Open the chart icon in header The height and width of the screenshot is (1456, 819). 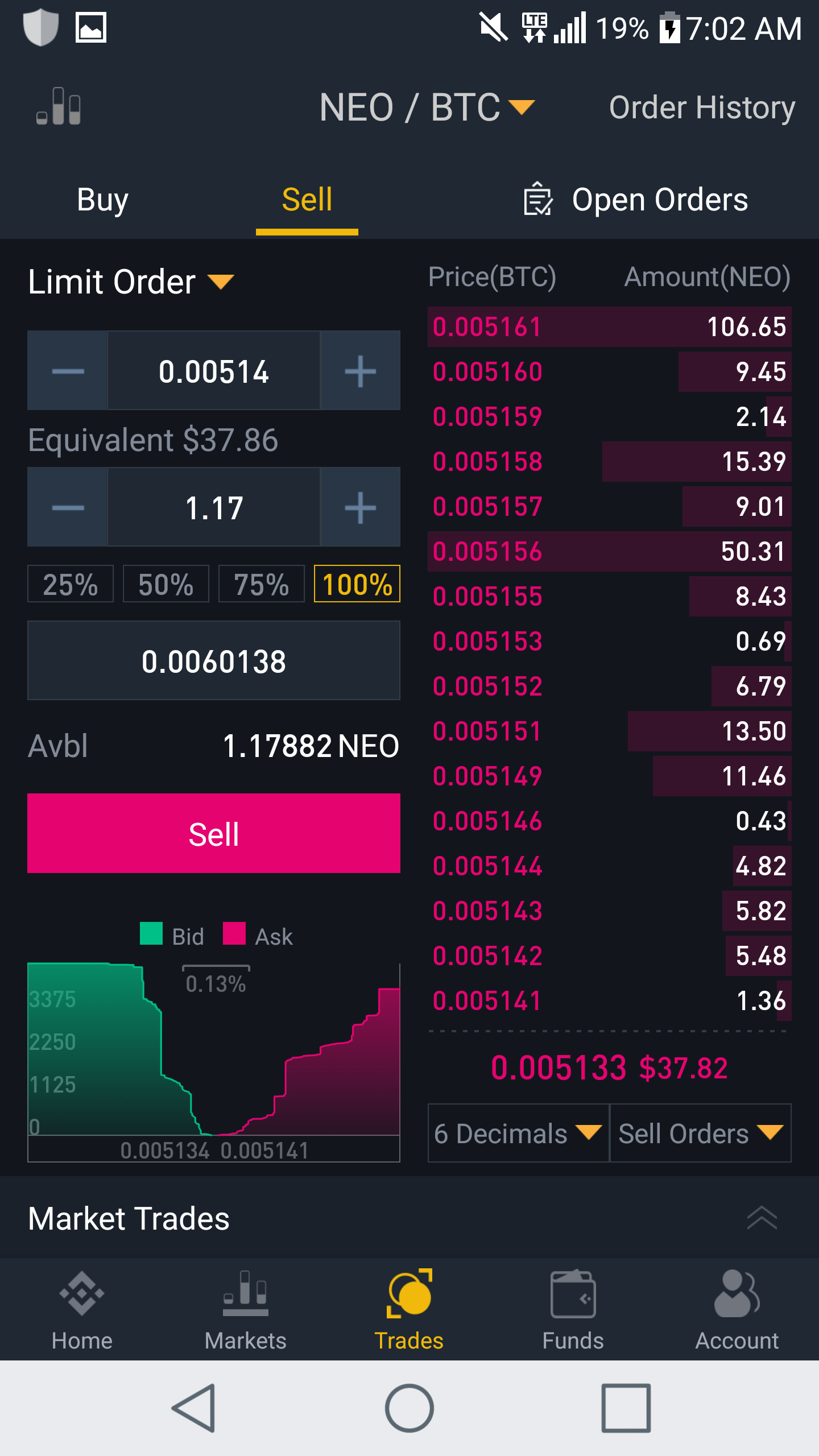[x=59, y=106]
